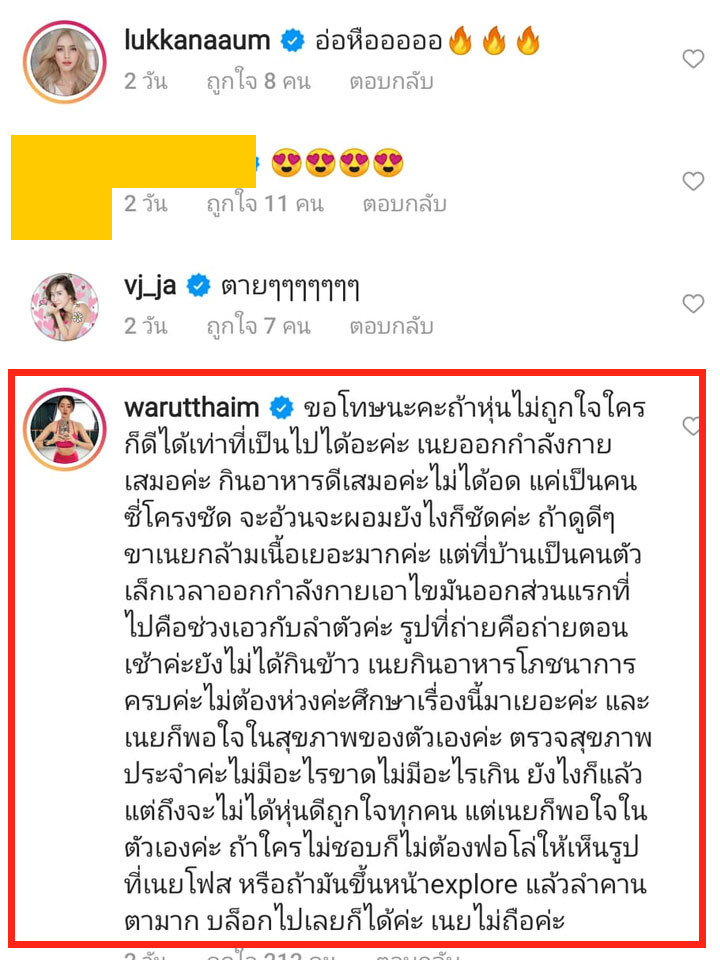Tap the vj_ja username

[150, 286]
